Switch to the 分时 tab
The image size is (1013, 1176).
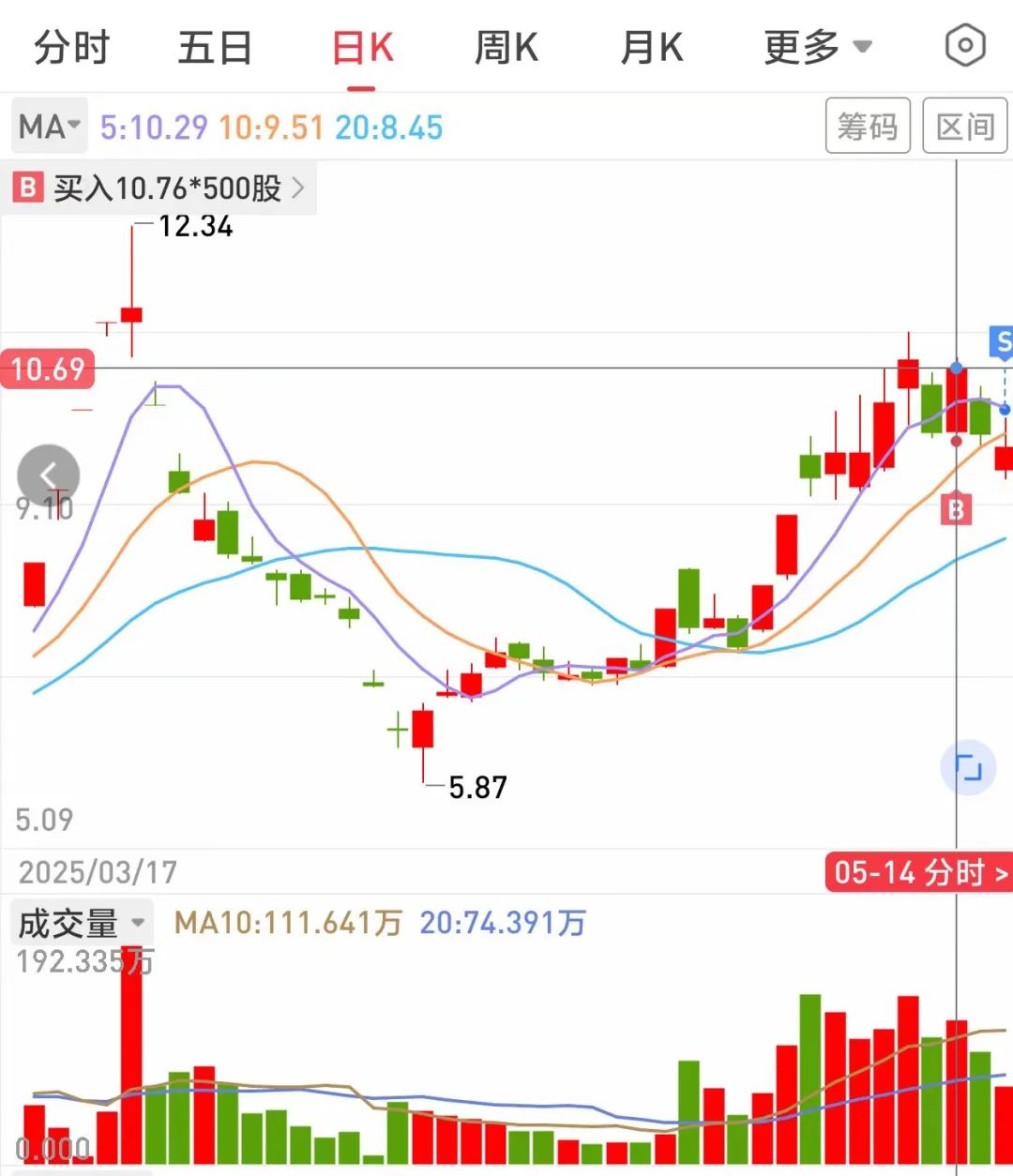coord(72,47)
